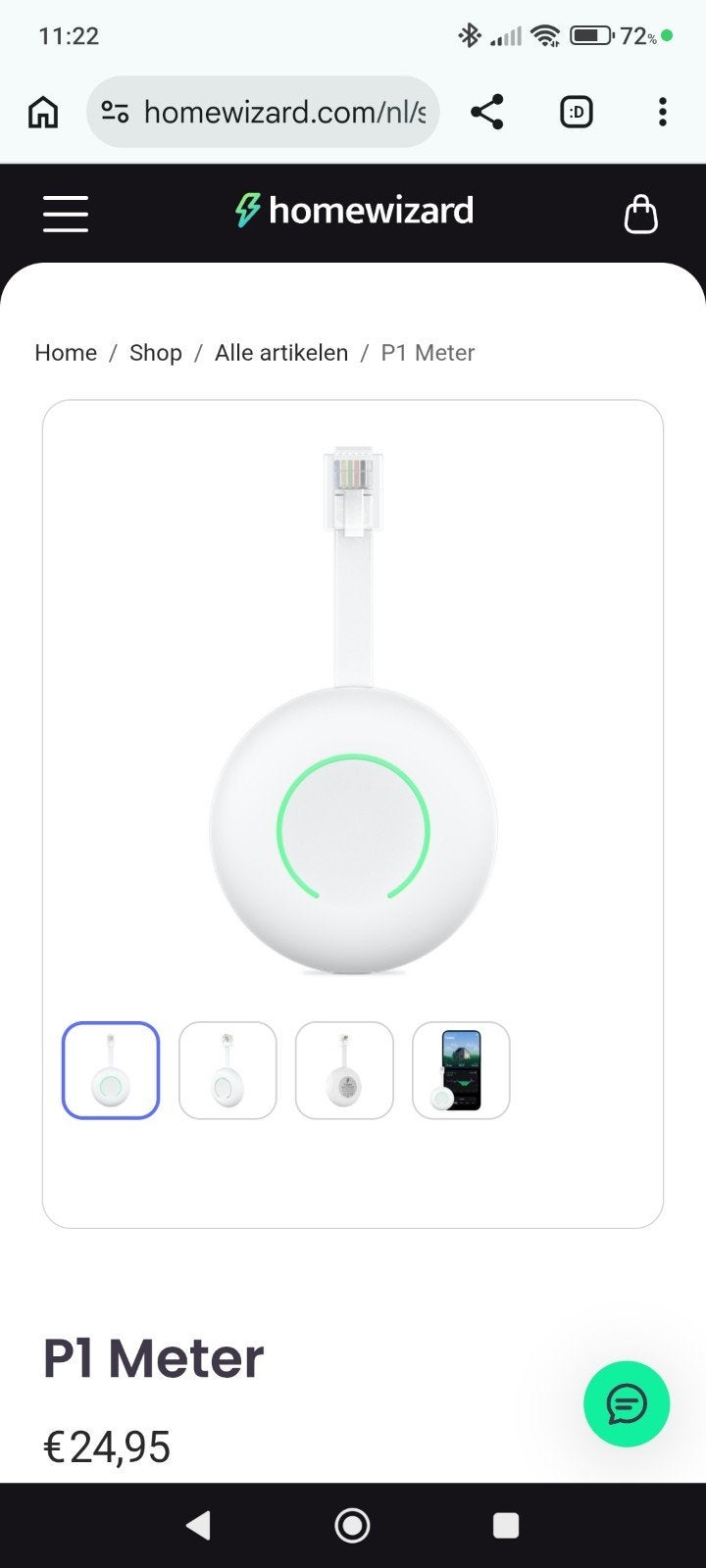Select the first product thumbnail
This screenshot has height=1568, width=706.
pos(111,1070)
